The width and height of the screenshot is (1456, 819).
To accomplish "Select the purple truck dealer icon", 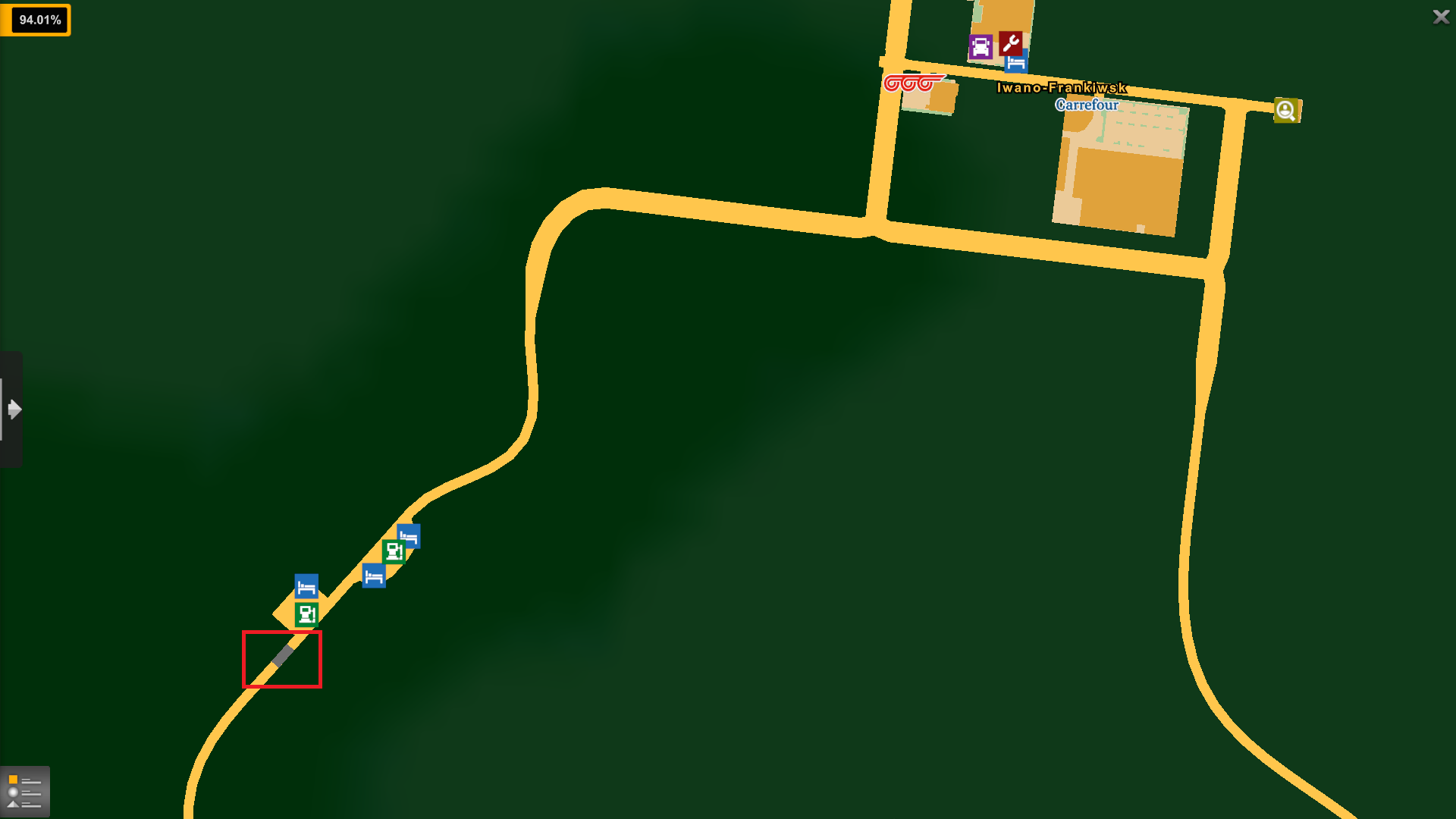I will click(981, 47).
